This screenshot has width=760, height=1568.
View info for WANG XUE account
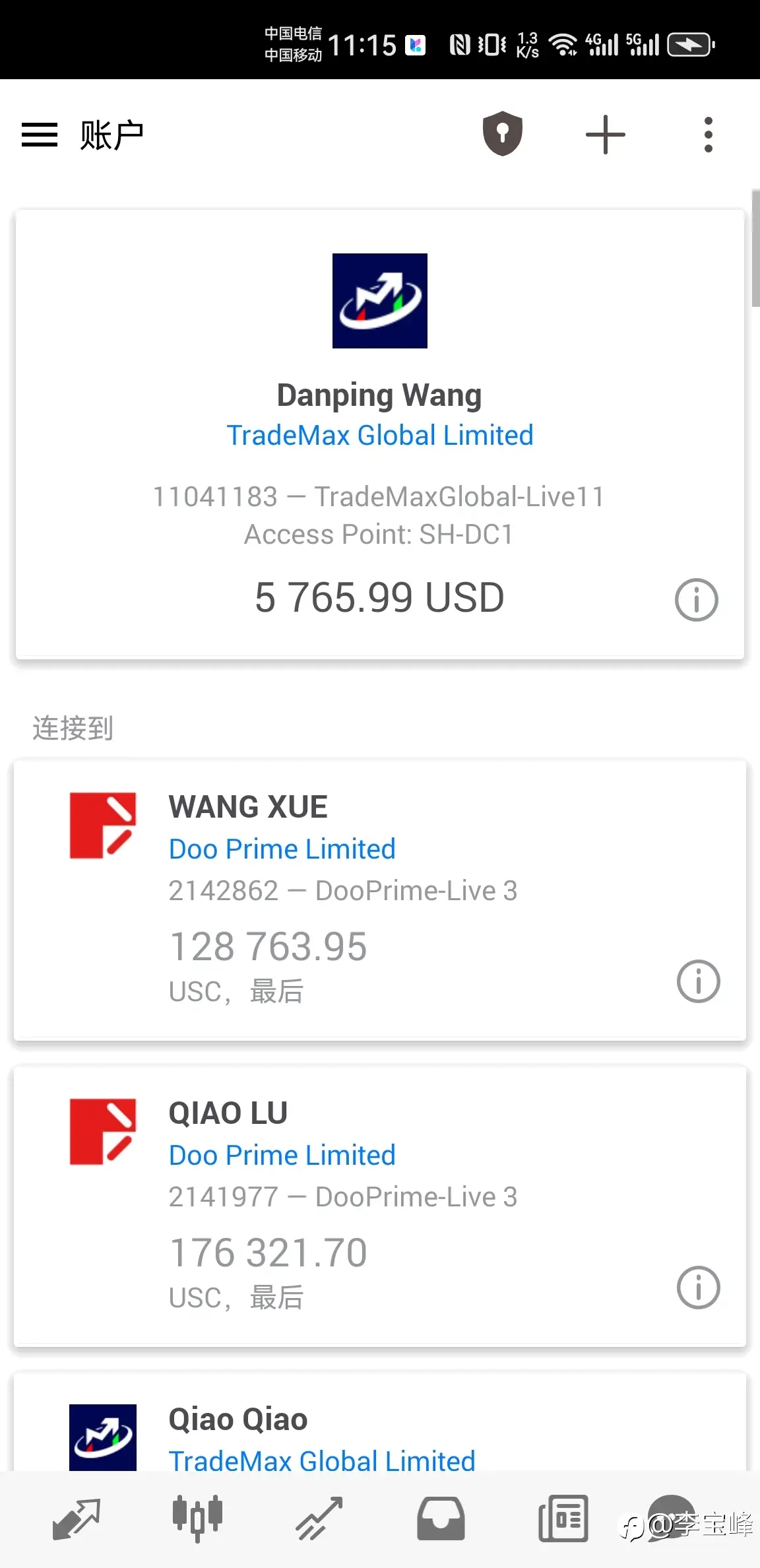coord(698,981)
